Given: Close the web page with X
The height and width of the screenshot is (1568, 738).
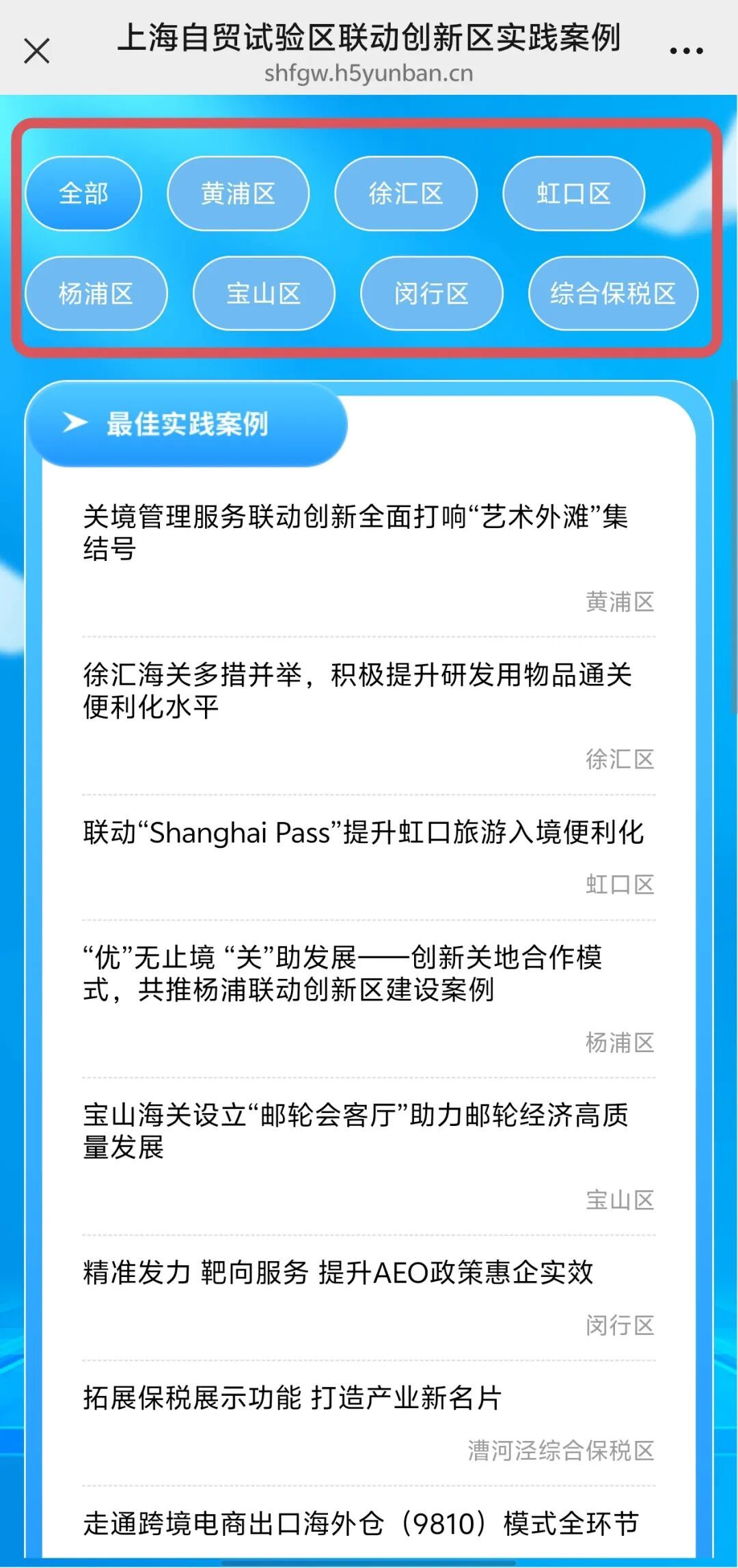Looking at the screenshot, I should point(37,51).
